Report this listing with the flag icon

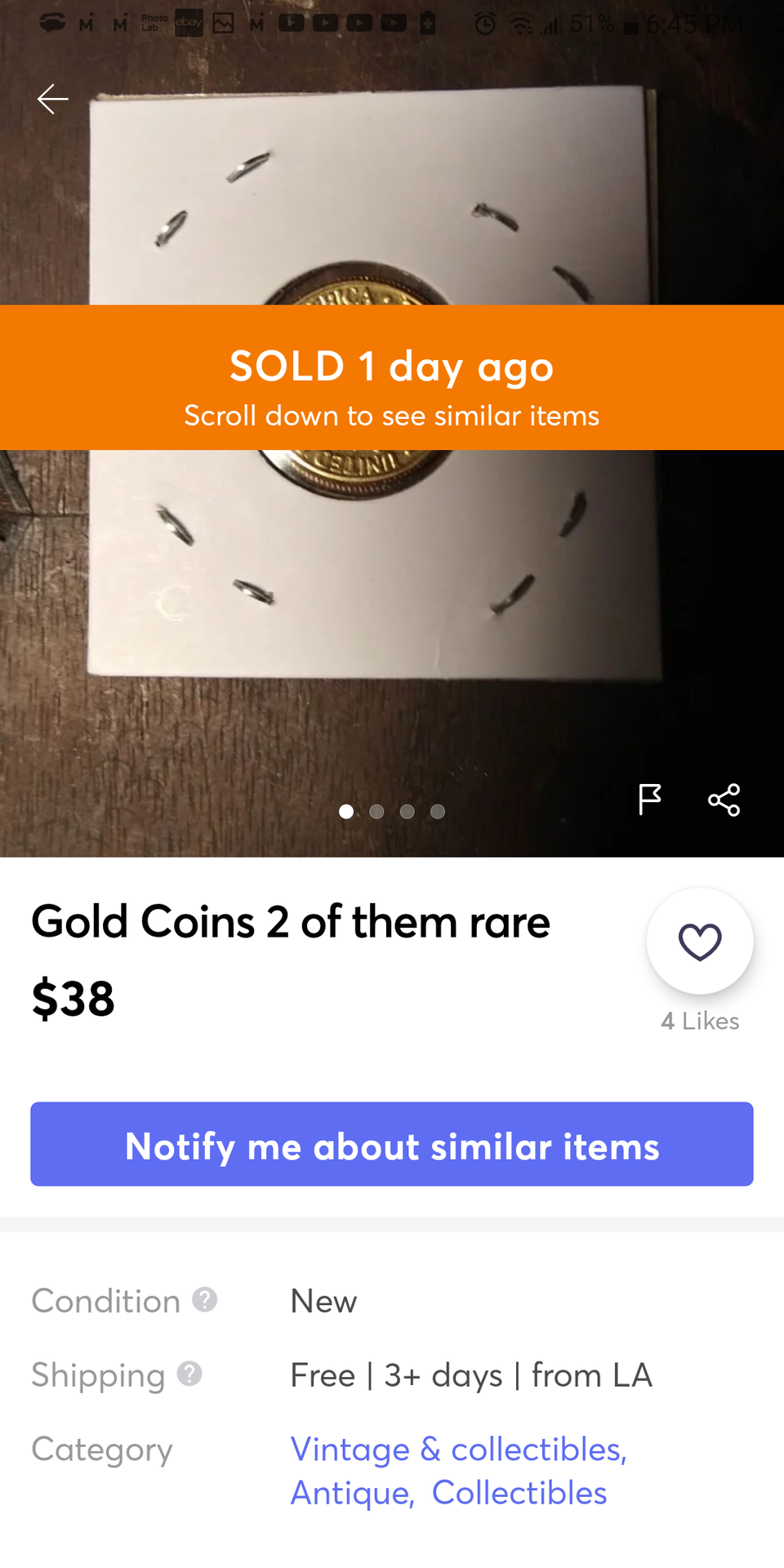pos(649,800)
